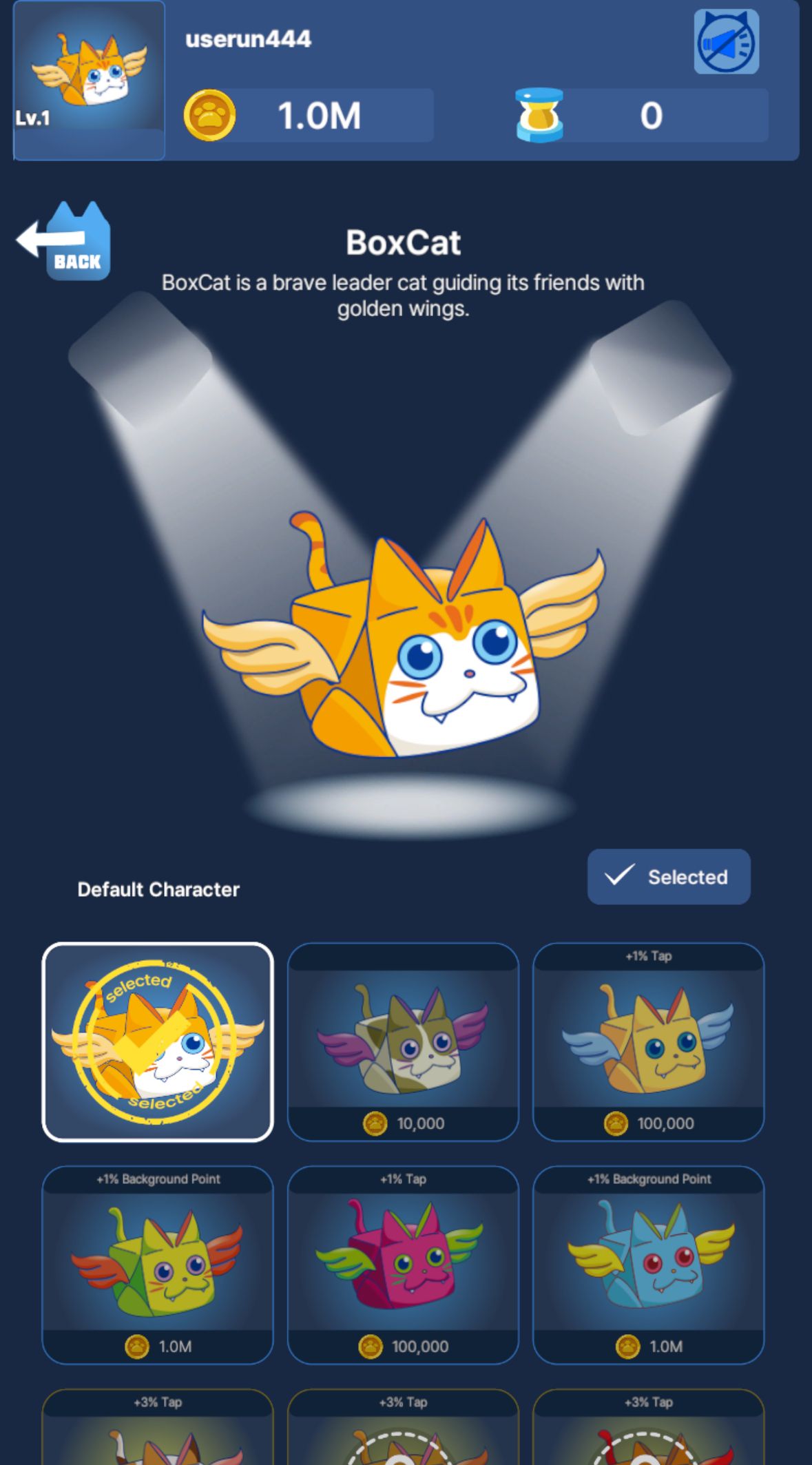Screen dimensions: 812x1465
Task: Tap the coin balance icon
Action: (214, 115)
